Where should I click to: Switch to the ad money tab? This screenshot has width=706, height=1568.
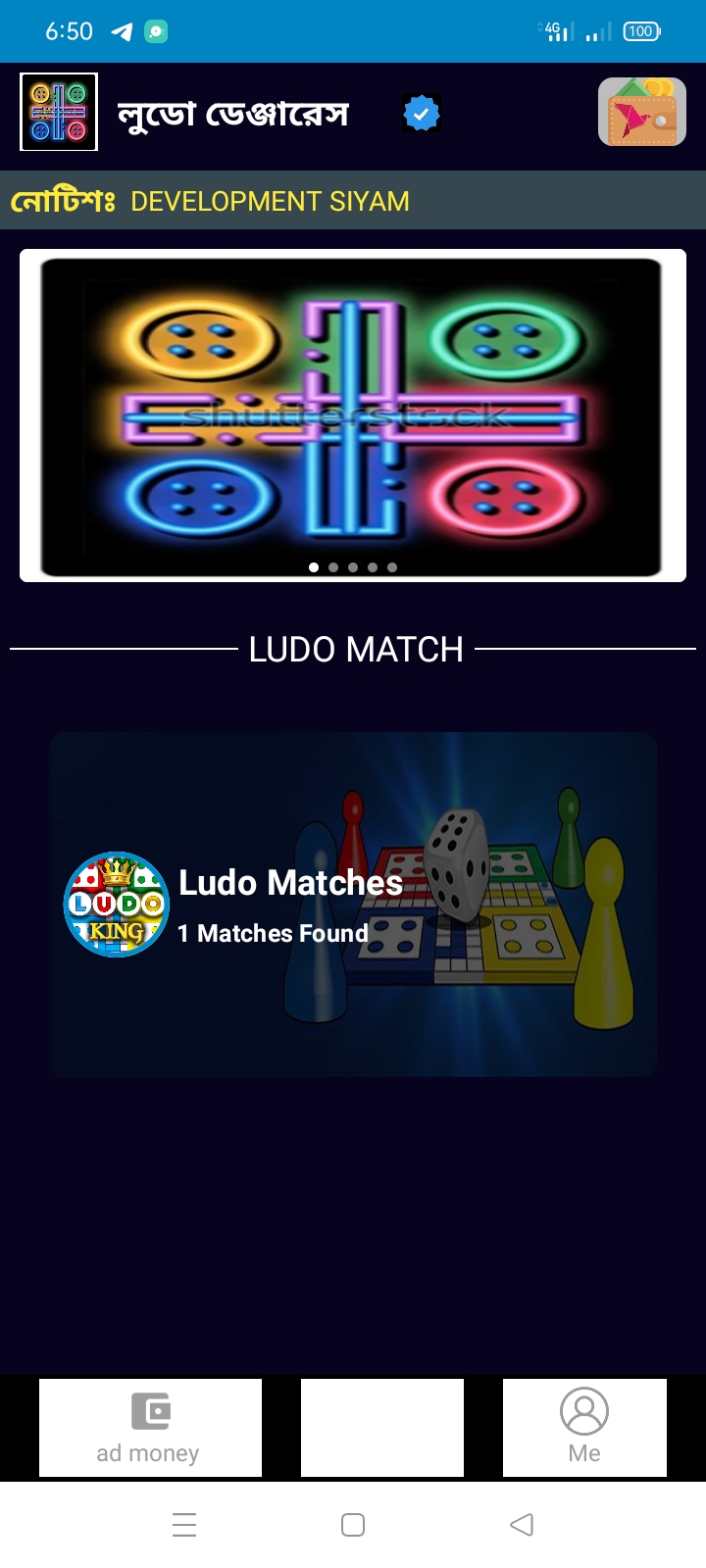pos(150,1427)
